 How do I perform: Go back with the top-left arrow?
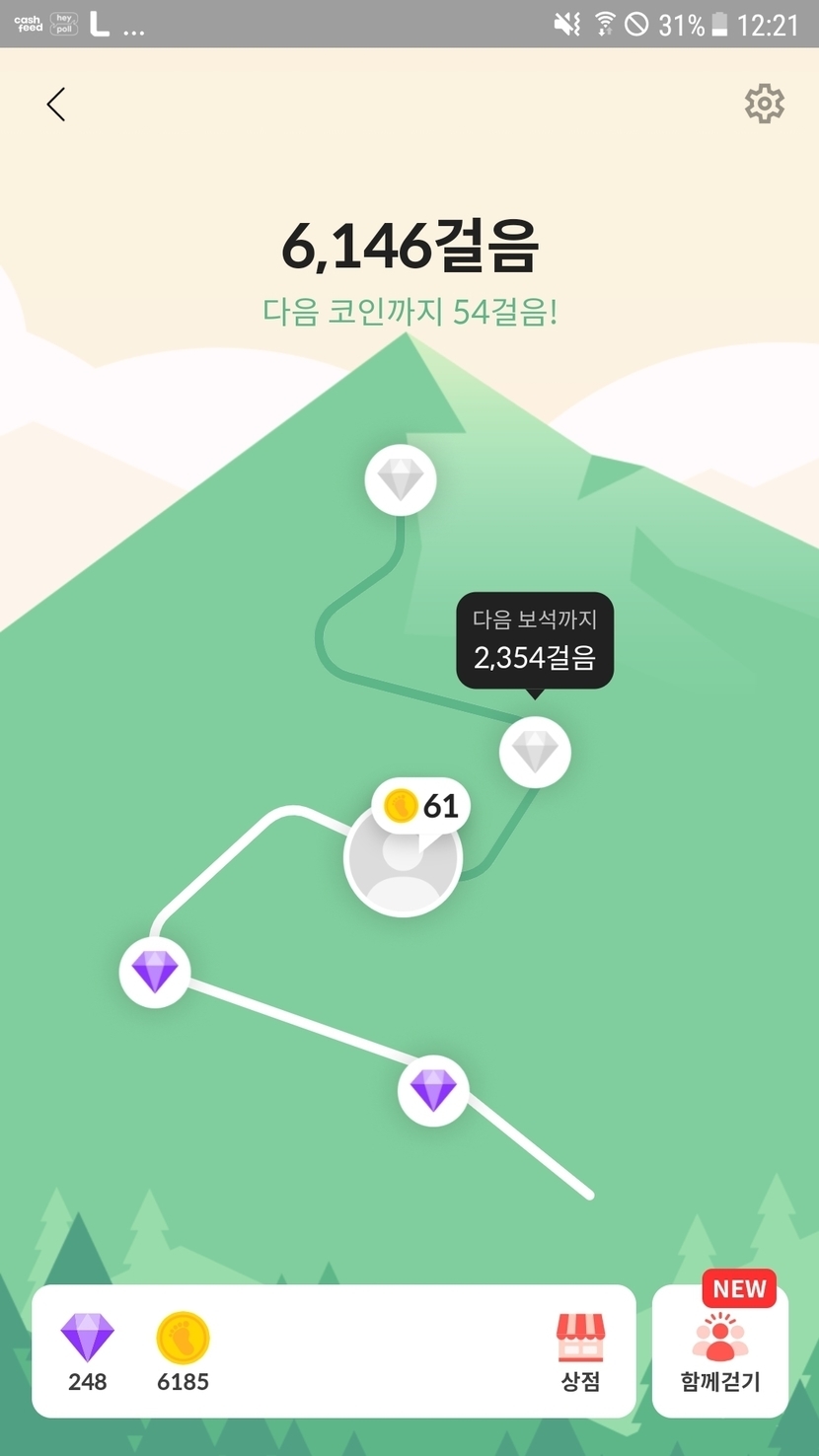tap(56, 104)
